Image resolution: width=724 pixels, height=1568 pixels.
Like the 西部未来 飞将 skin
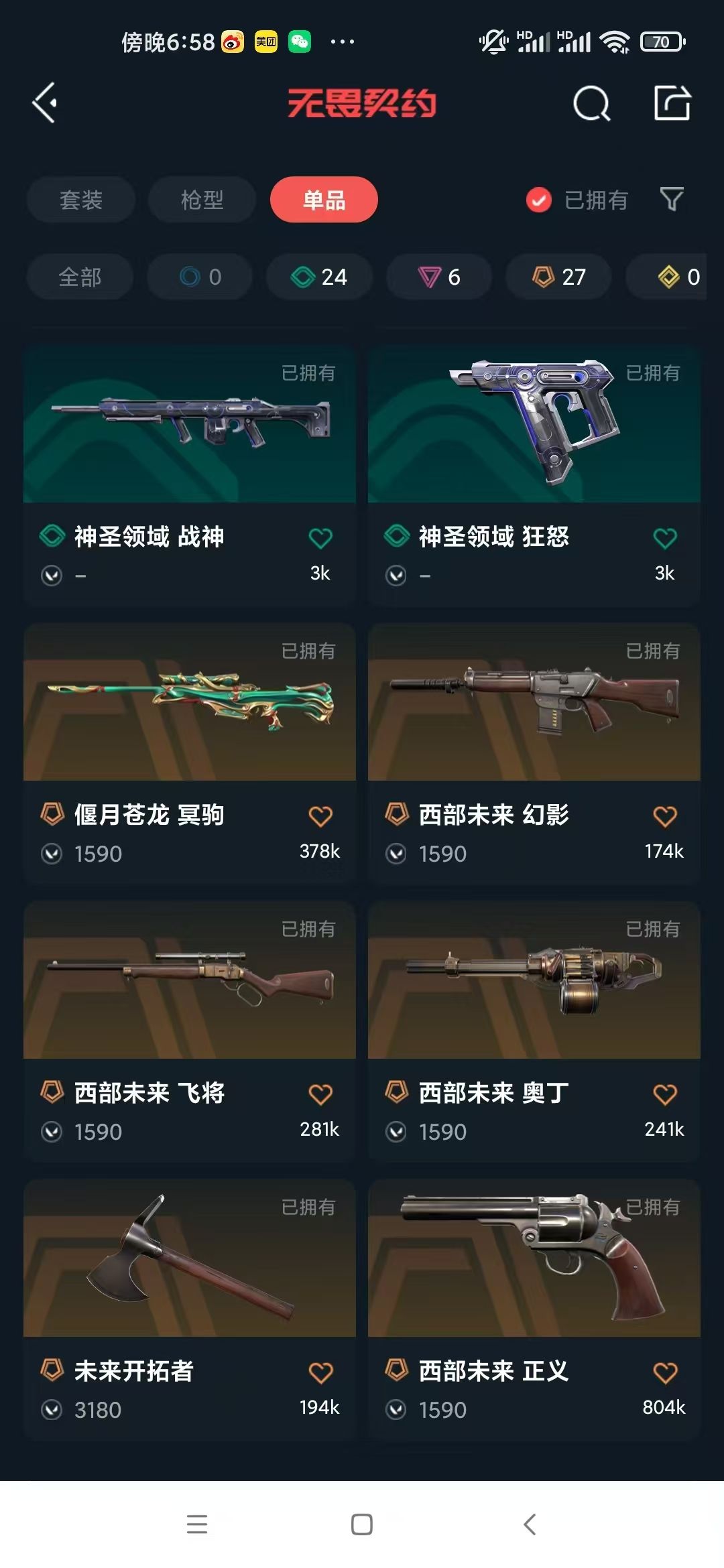coord(320,1094)
